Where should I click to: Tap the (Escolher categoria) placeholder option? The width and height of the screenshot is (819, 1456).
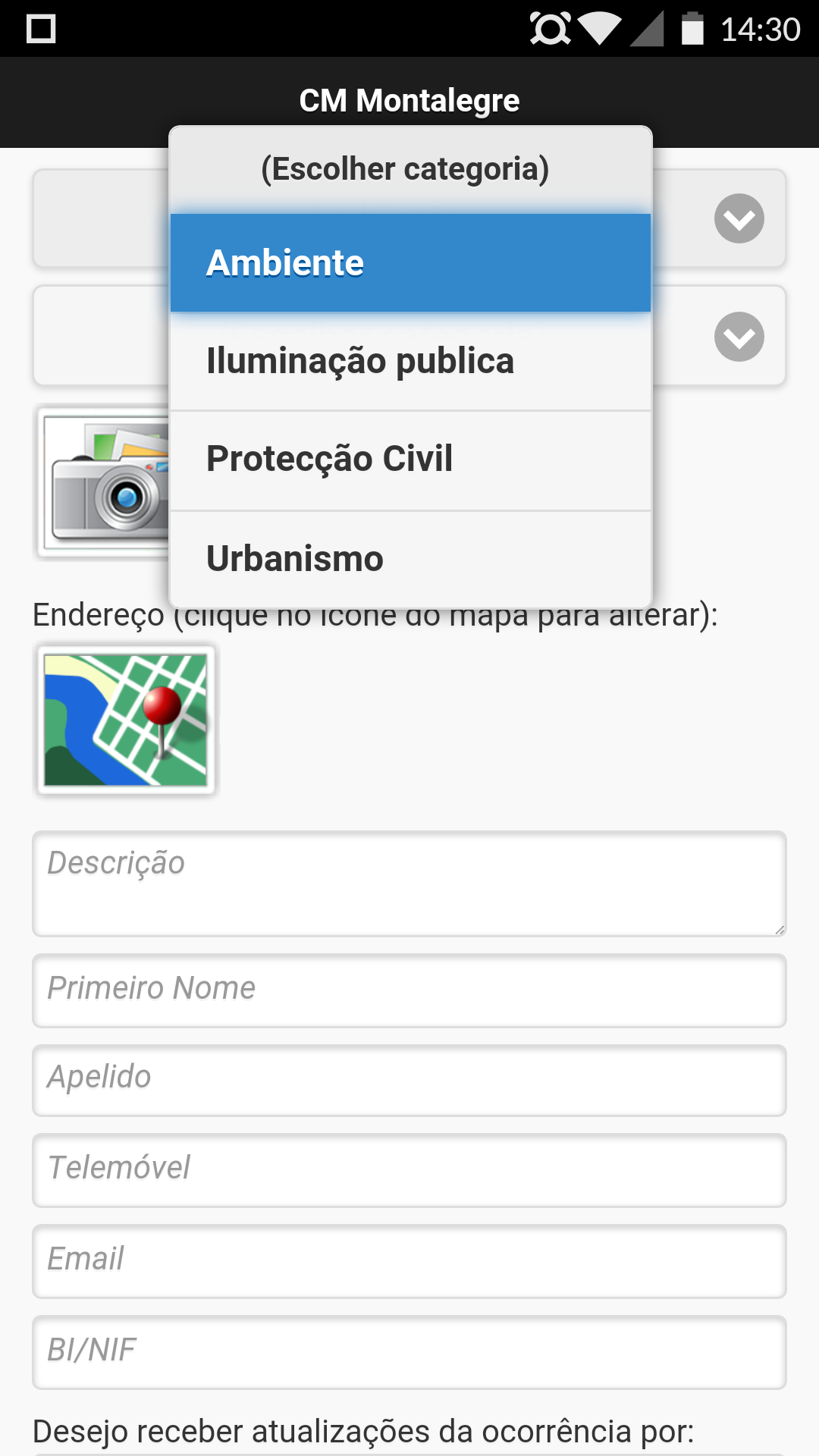click(x=409, y=169)
